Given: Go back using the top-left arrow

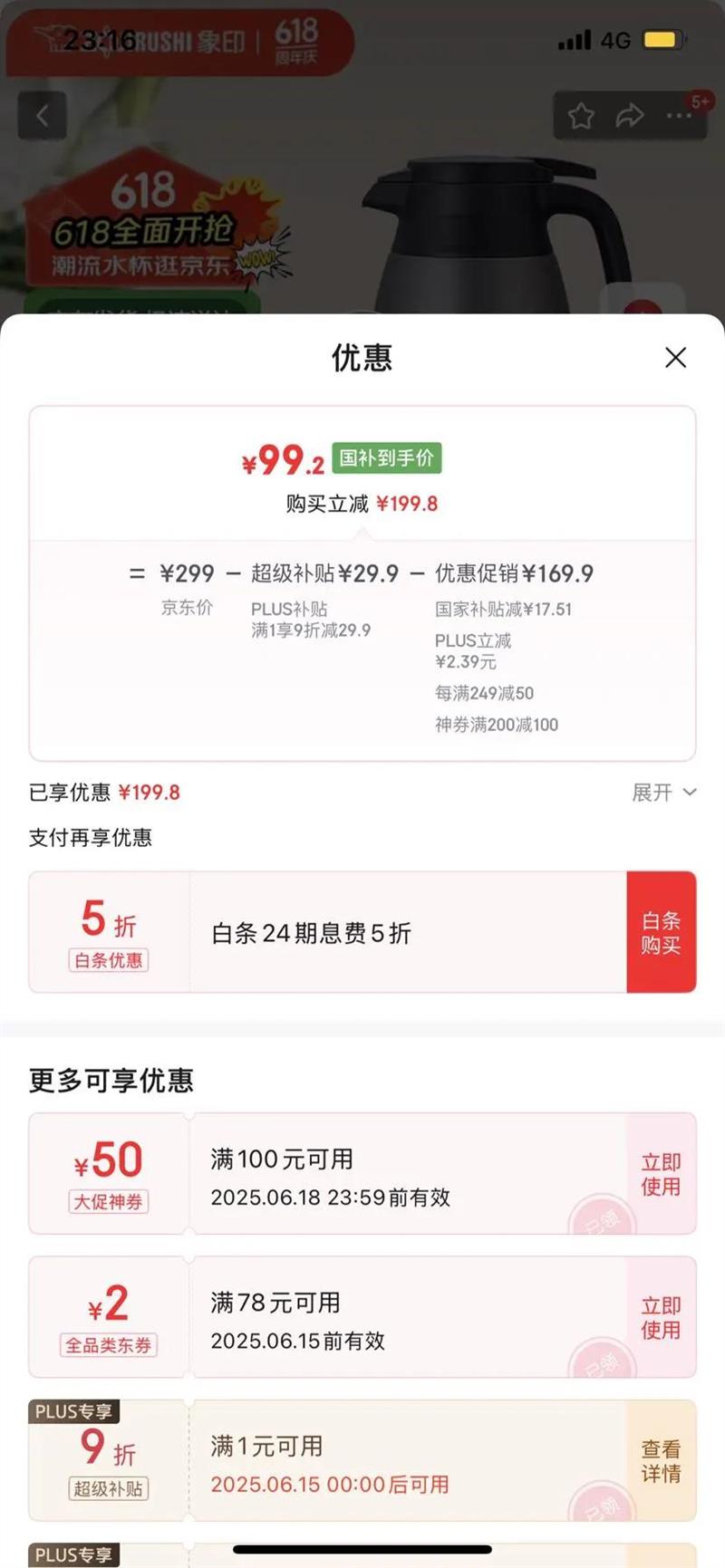Looking at the screenshot, I should click(x=42, y=116).
